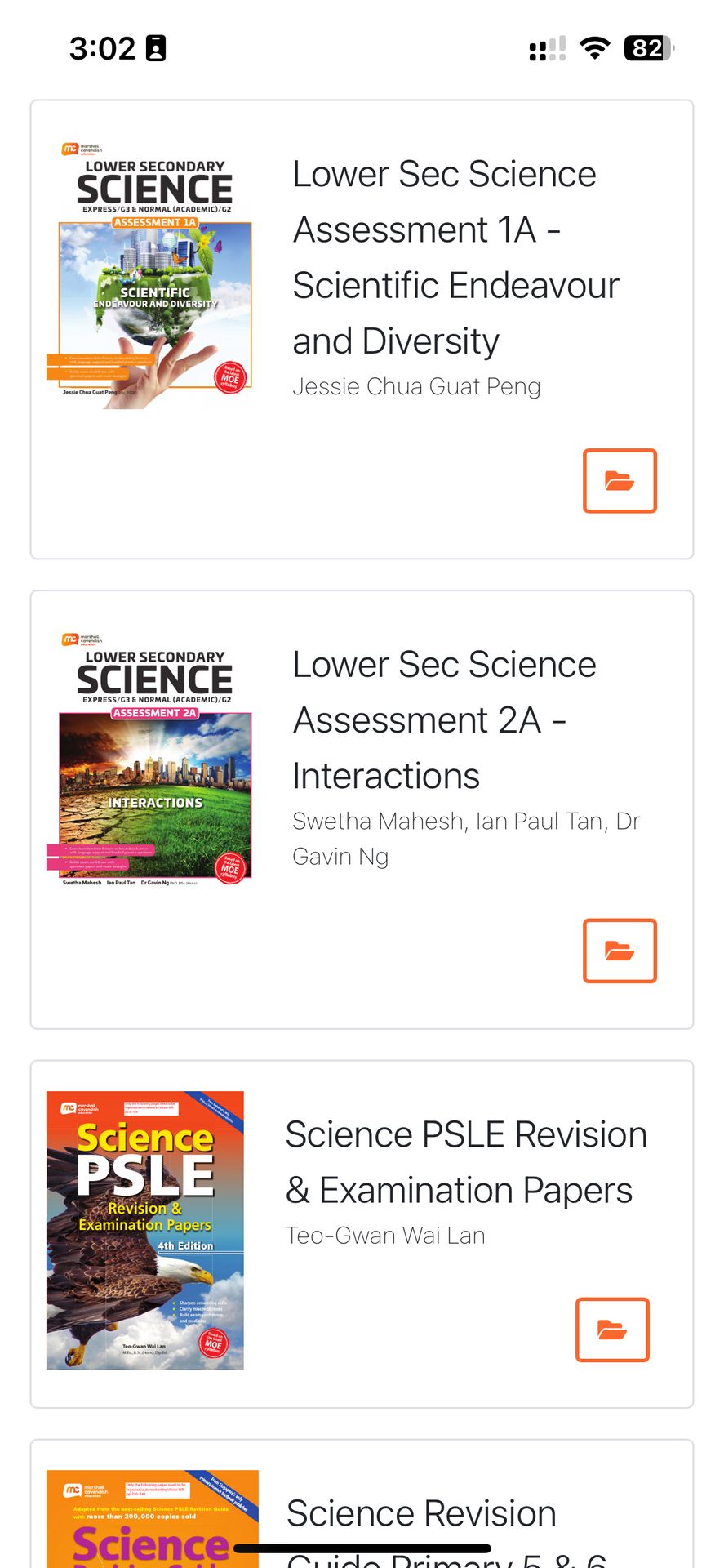
Task: Open folder for Assessment 2A Interactions book
Action: pos(620,951)
